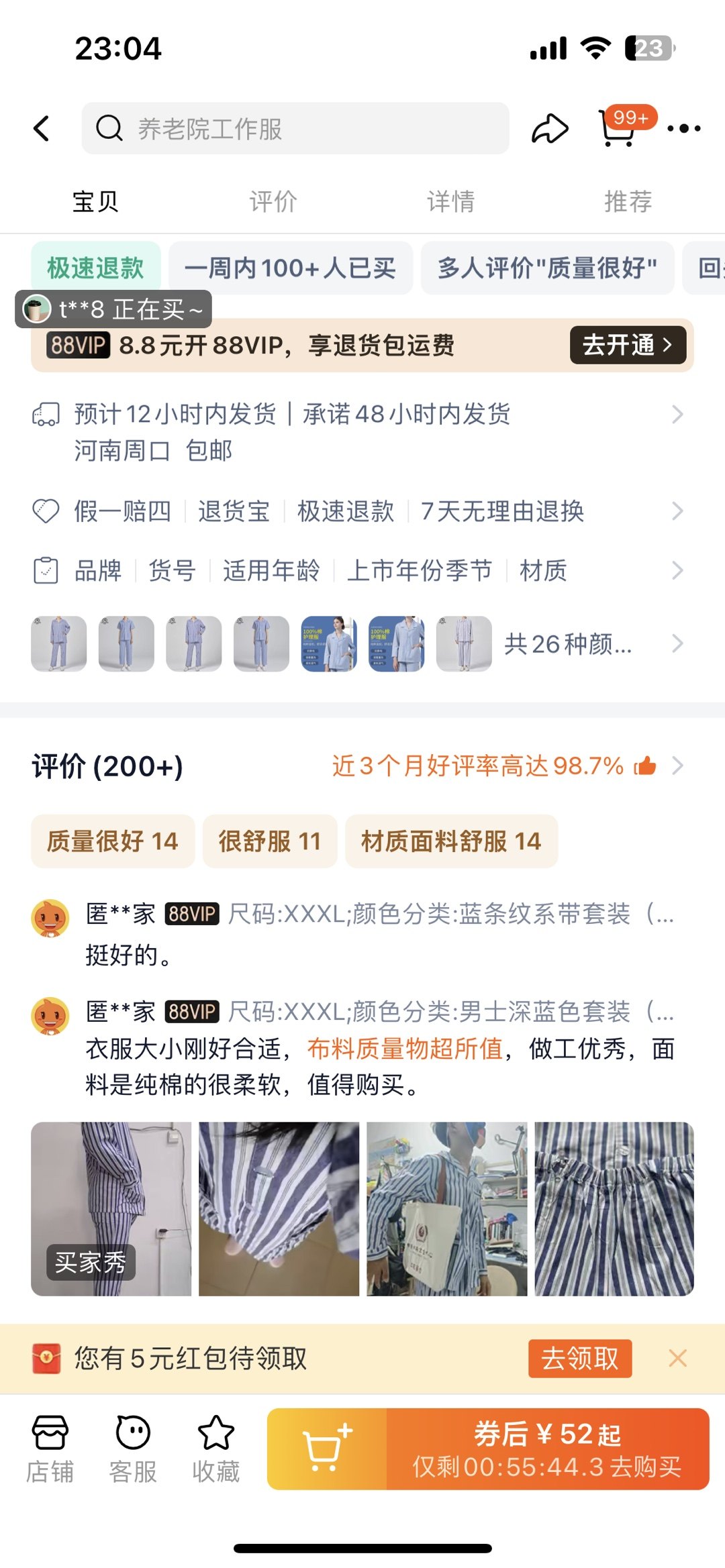Go back with the top-left arrow
The height and width of the screenshot is (1568, 725).
coord(42,128)
